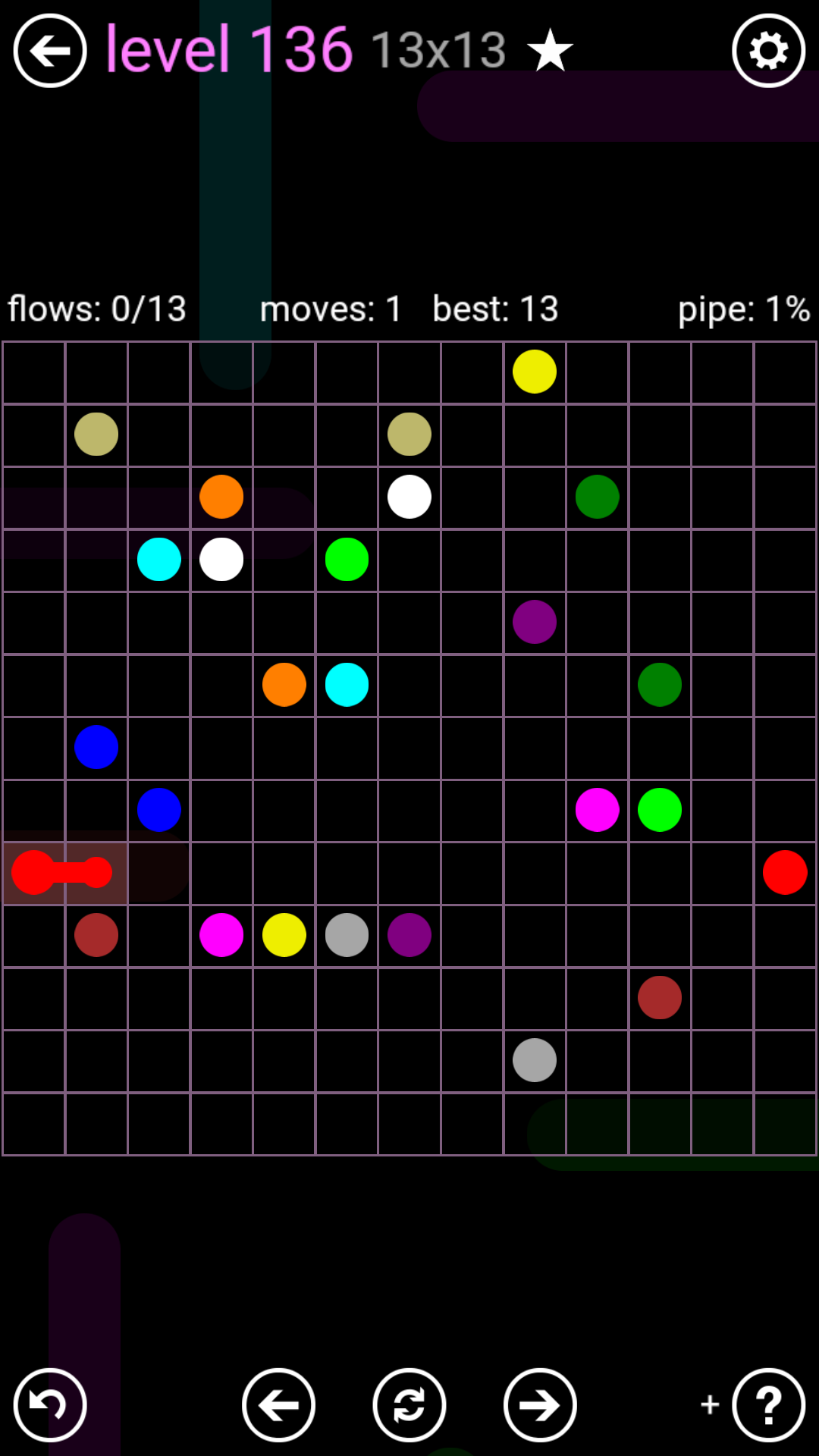Tap the light gray dot near the bottom
The height and width of the screenshot is (1456, 819).
[535, 1060]
